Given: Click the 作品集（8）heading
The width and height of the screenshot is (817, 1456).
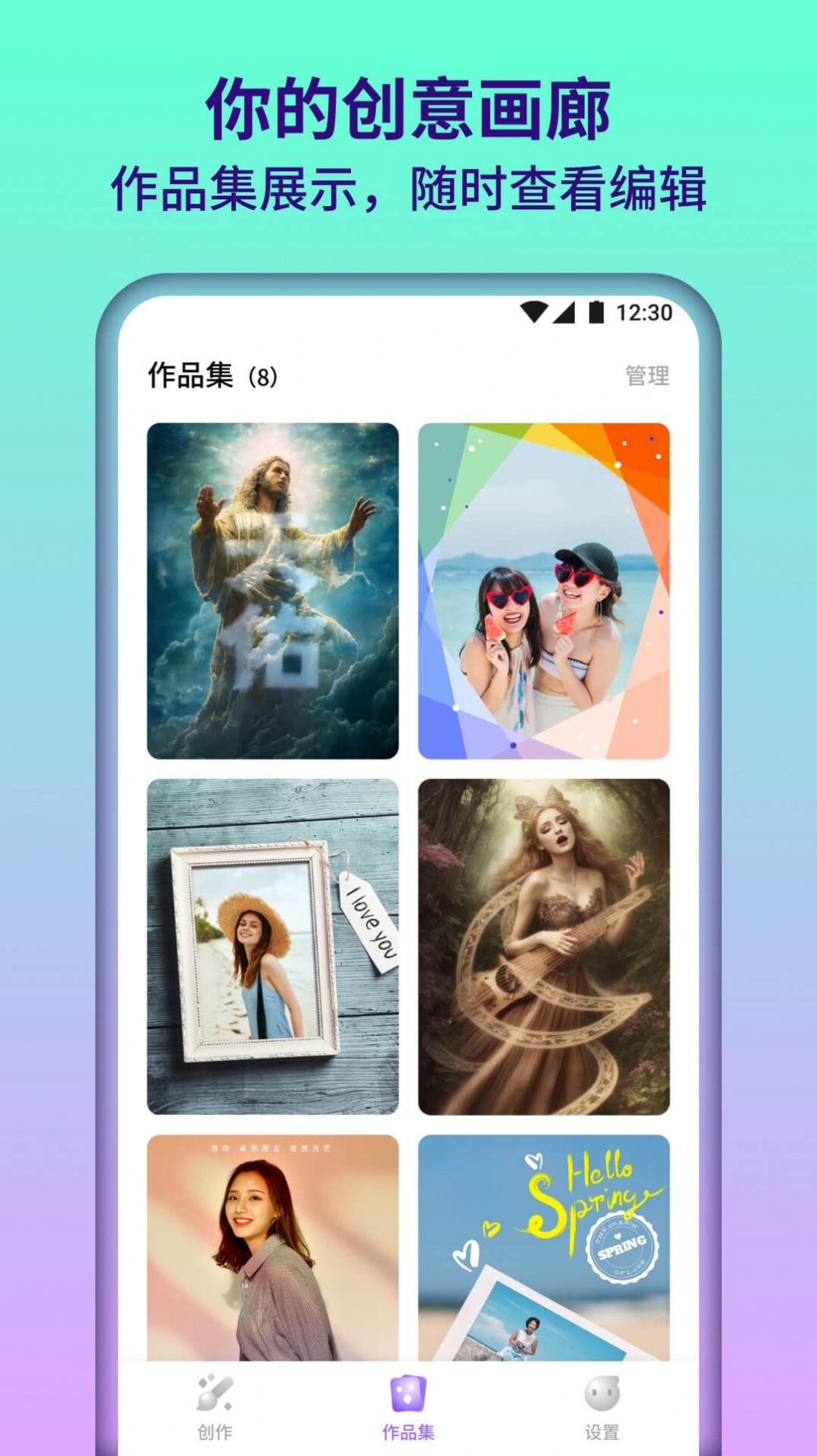Looking at the screenshot, I should point(213,374).
